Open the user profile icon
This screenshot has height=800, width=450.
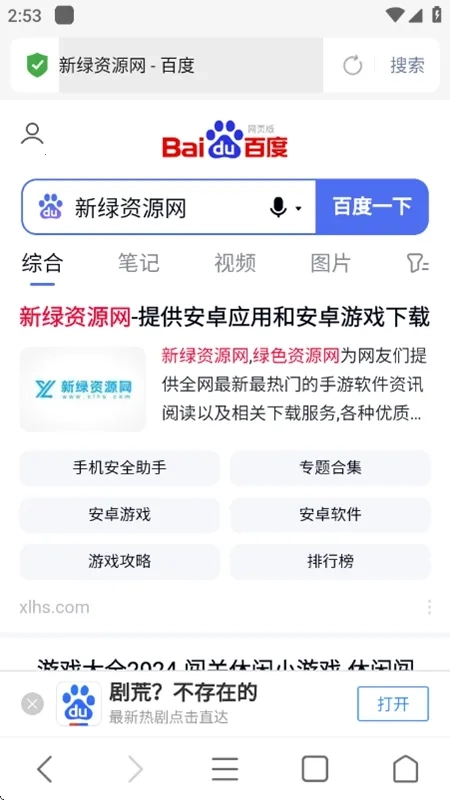point(32,134)
